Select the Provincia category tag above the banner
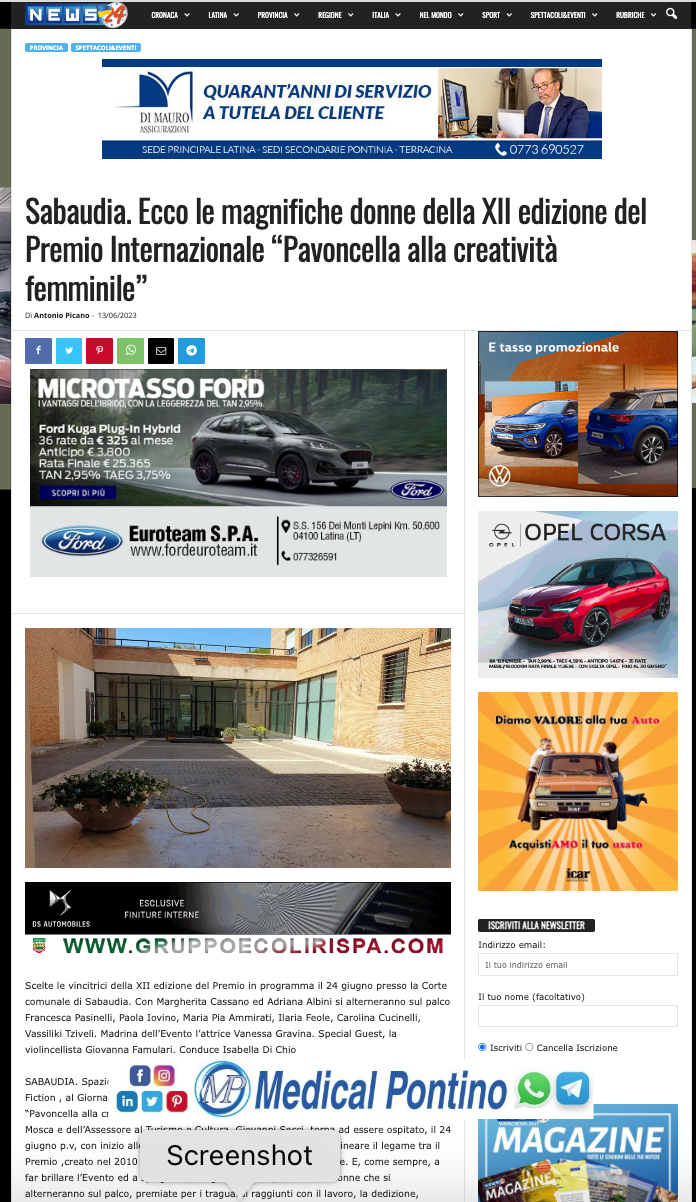This screenshot has height=1202, width=696. [x=46, y=47]
